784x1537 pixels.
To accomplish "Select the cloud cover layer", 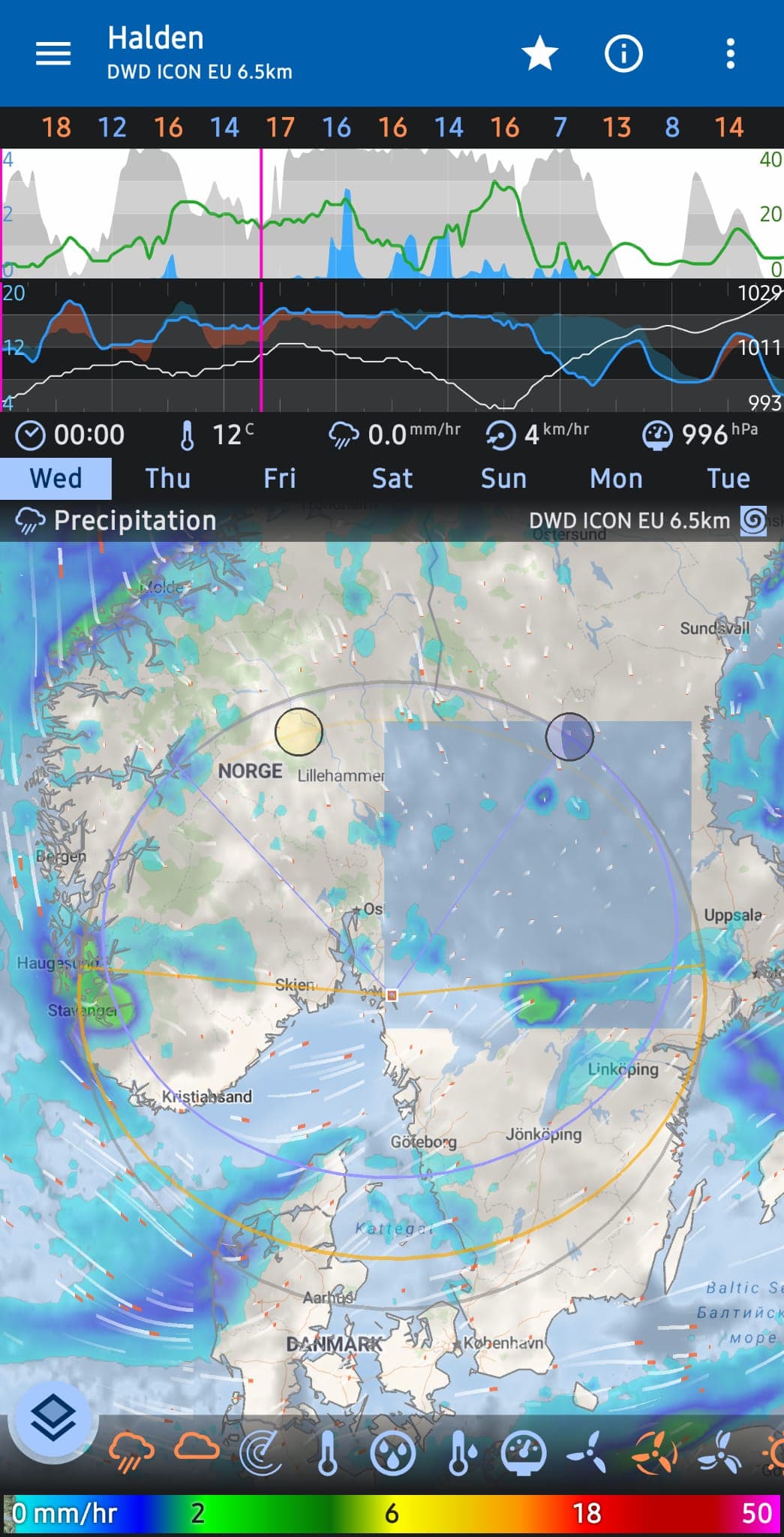I will point(197,1448).
